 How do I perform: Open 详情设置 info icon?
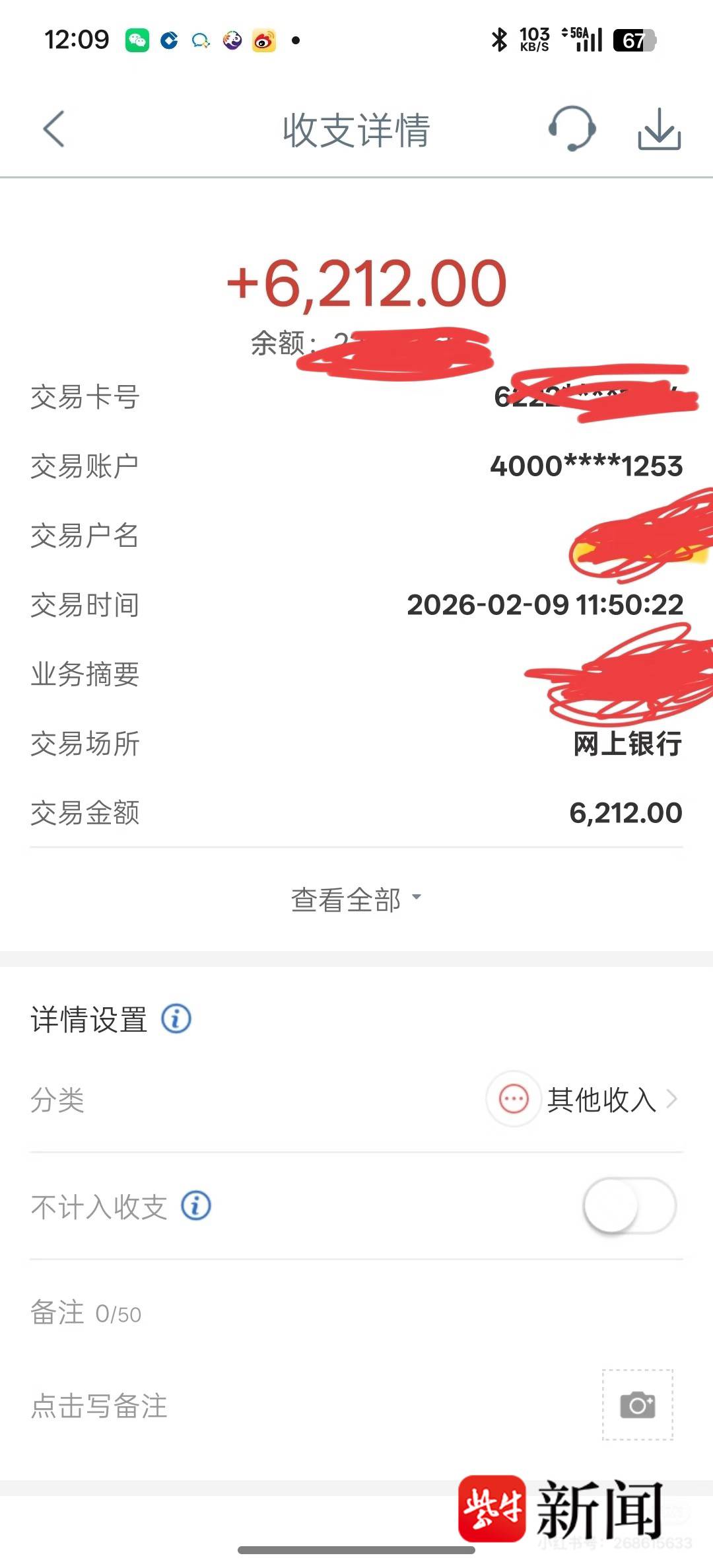pos(176,1018)
